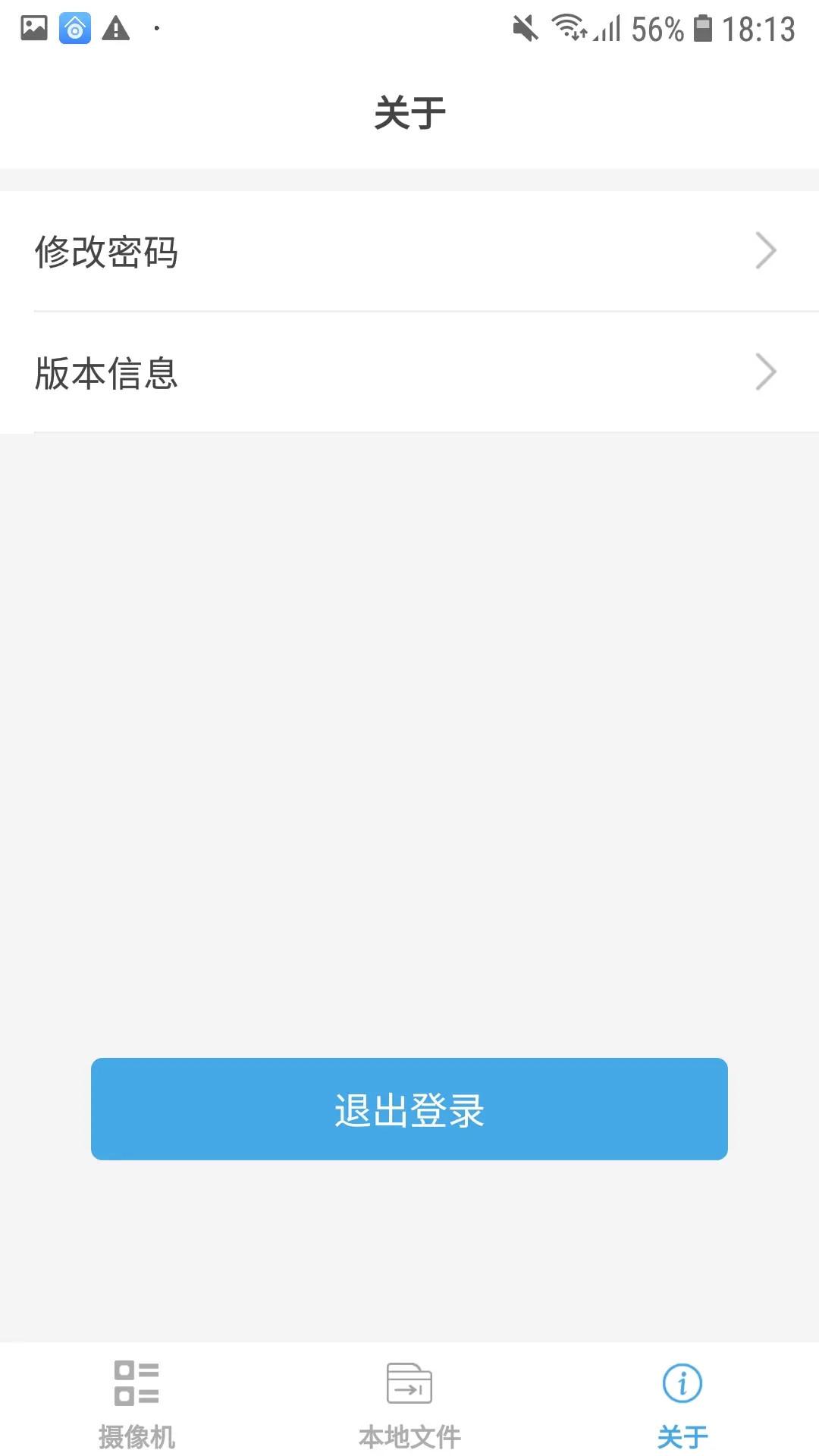Tap the 退出登录 logout button
The width and height of the screenshot is (819, 1456).
pos(409,1109)
